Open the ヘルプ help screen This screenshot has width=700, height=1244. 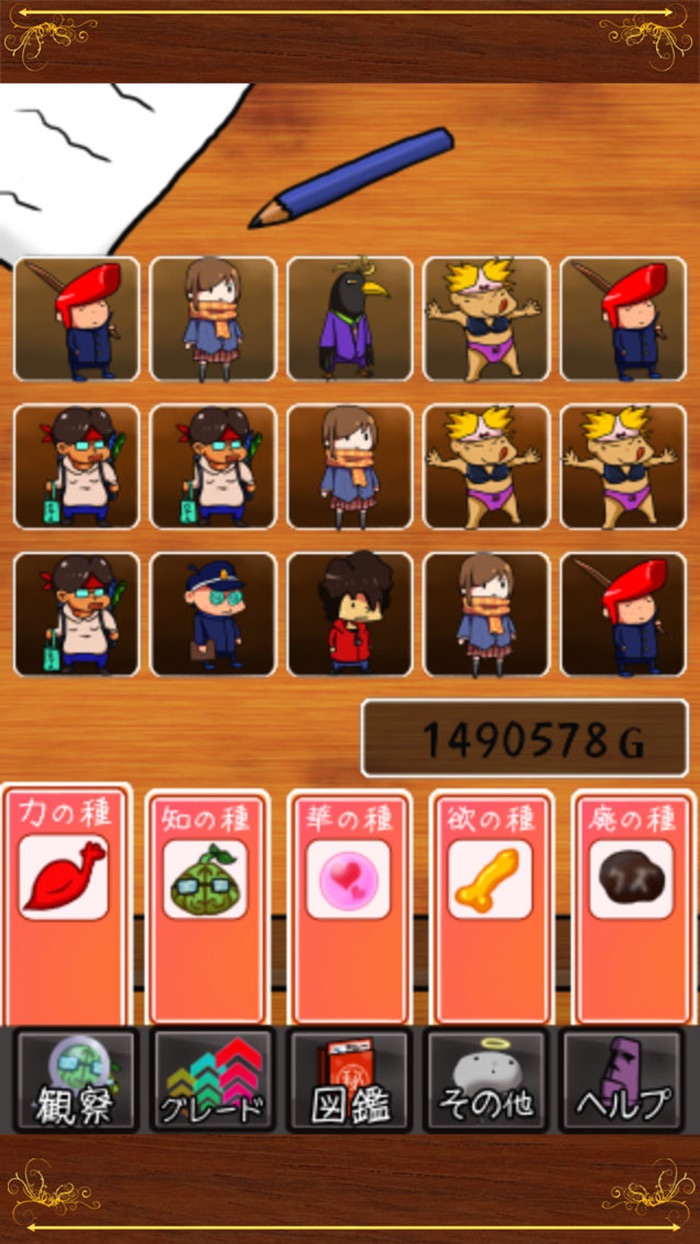pos(622,1080)
